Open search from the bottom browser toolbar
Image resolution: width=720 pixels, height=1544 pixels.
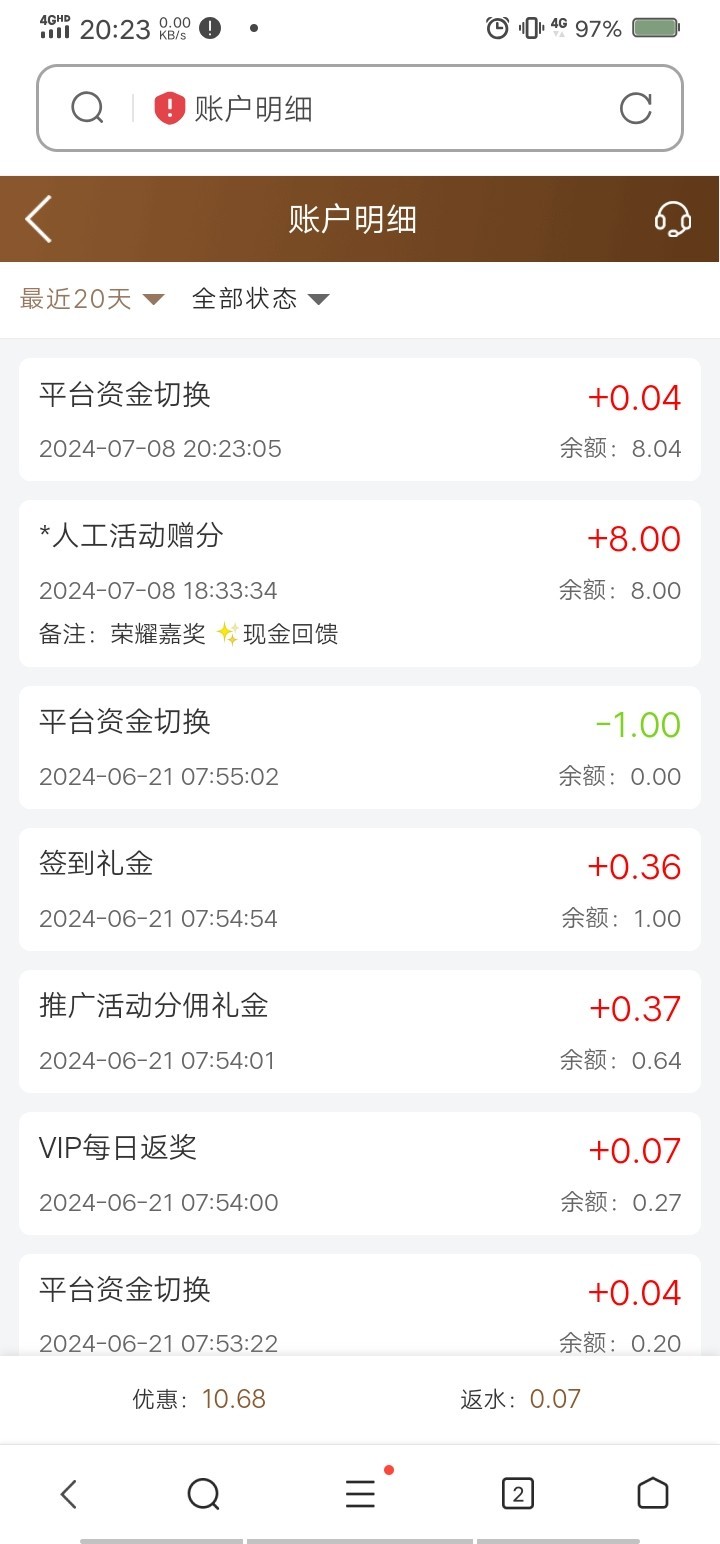pyautogui.click(x=204, y=1494)
